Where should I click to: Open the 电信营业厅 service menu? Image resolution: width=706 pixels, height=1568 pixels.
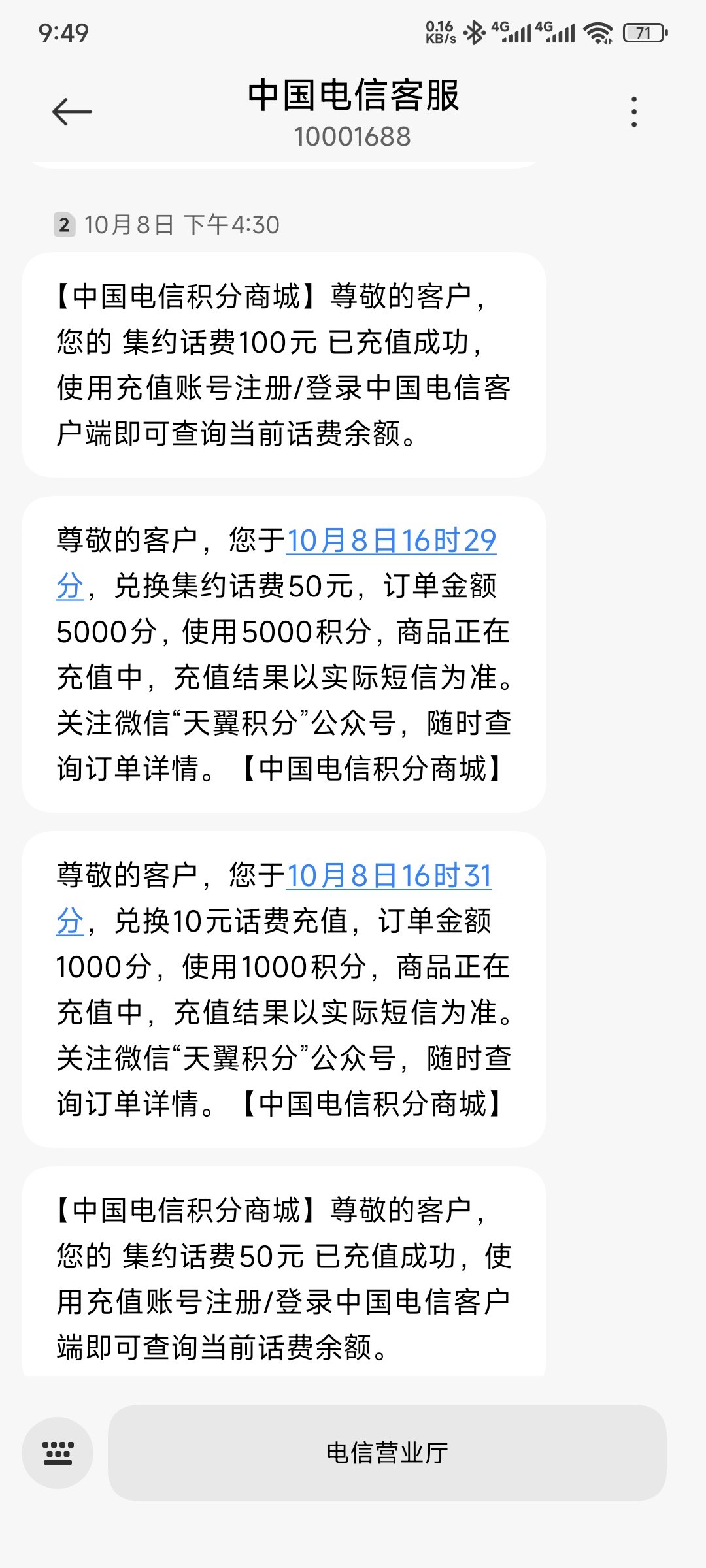click(387, 1453)
